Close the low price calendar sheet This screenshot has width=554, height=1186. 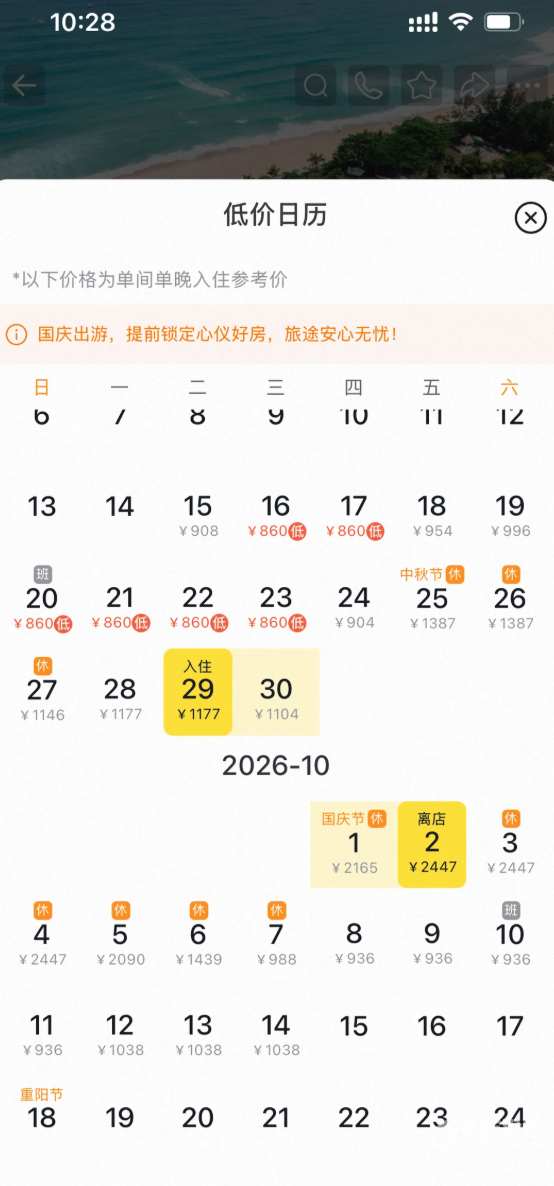pyautogui.click(x=531, y=219)
